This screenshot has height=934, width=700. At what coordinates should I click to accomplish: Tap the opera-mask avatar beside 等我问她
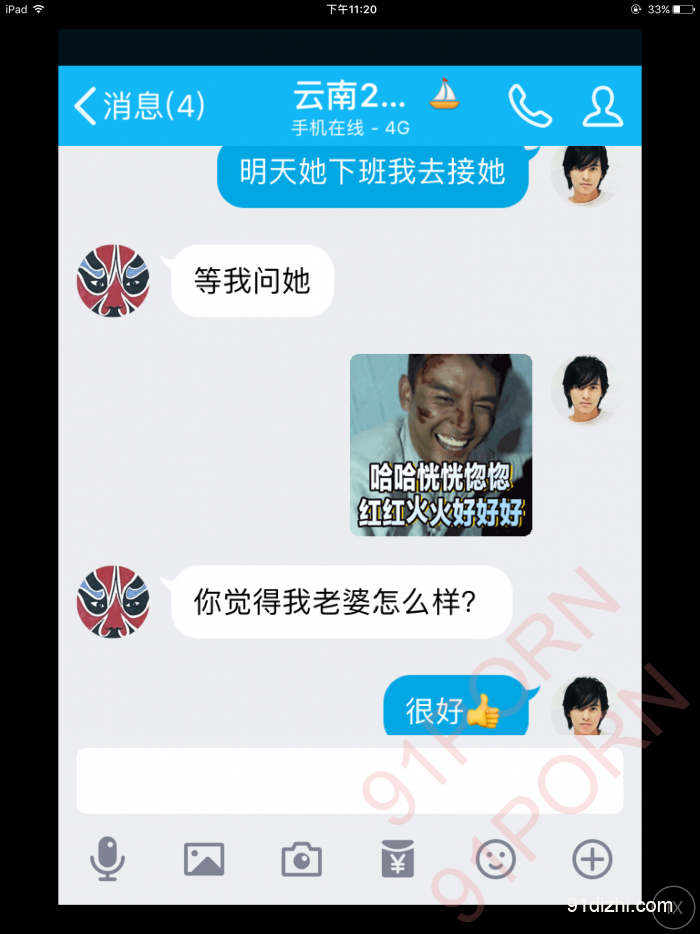coord(113,281)
